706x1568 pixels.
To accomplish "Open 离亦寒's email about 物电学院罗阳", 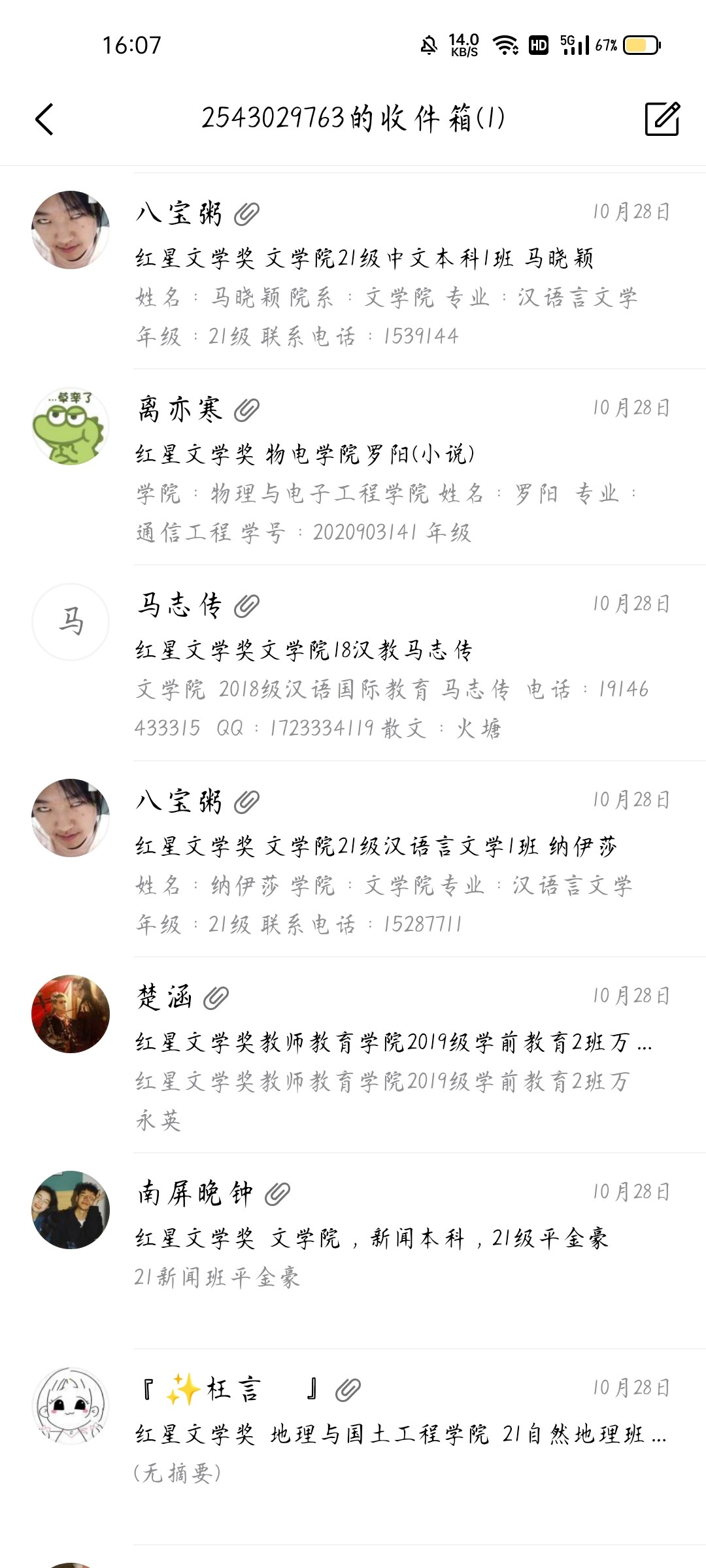I will pyautogui.click(x=392, y=468).
